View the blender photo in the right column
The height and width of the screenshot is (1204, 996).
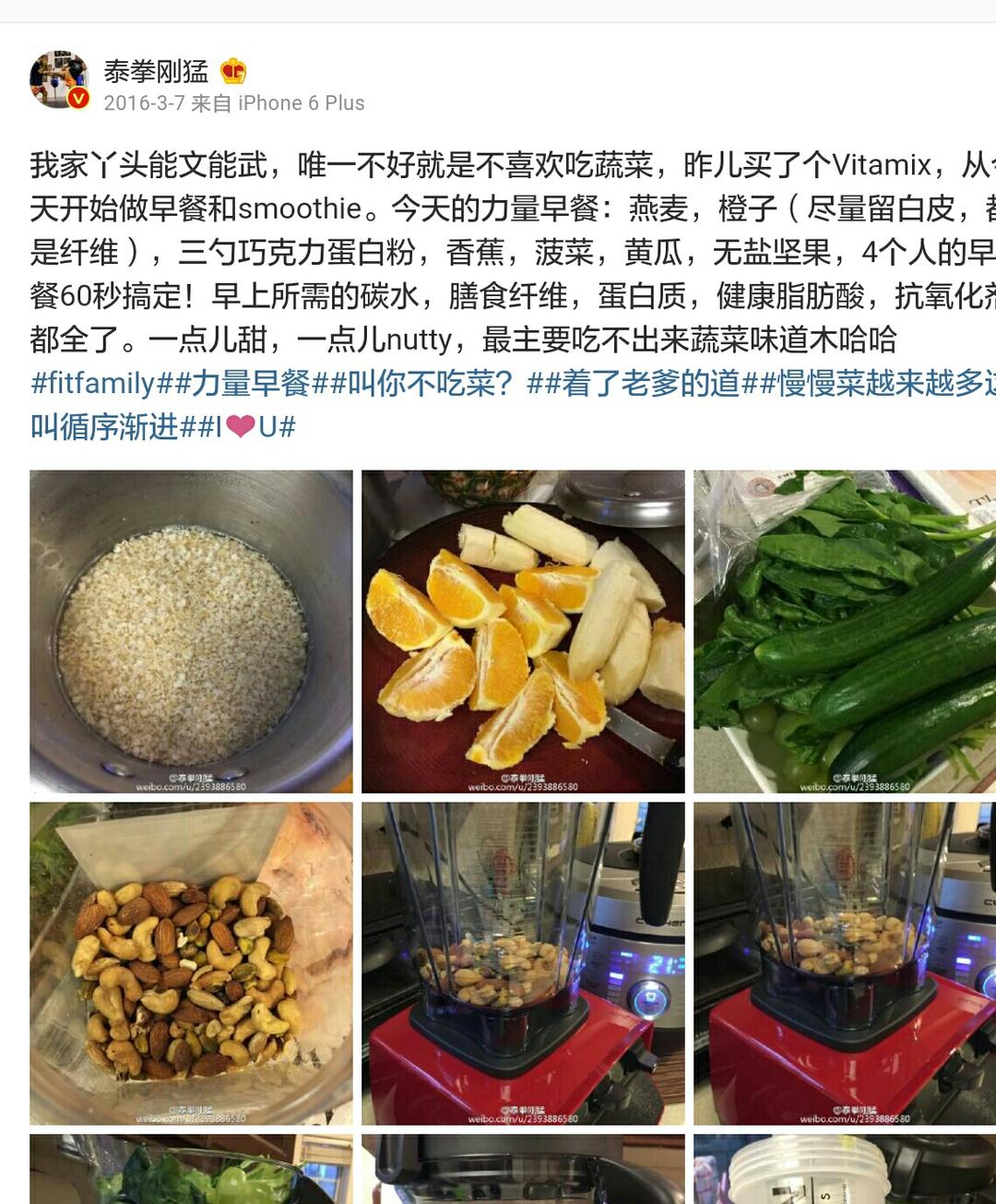(x=845, y=963)
